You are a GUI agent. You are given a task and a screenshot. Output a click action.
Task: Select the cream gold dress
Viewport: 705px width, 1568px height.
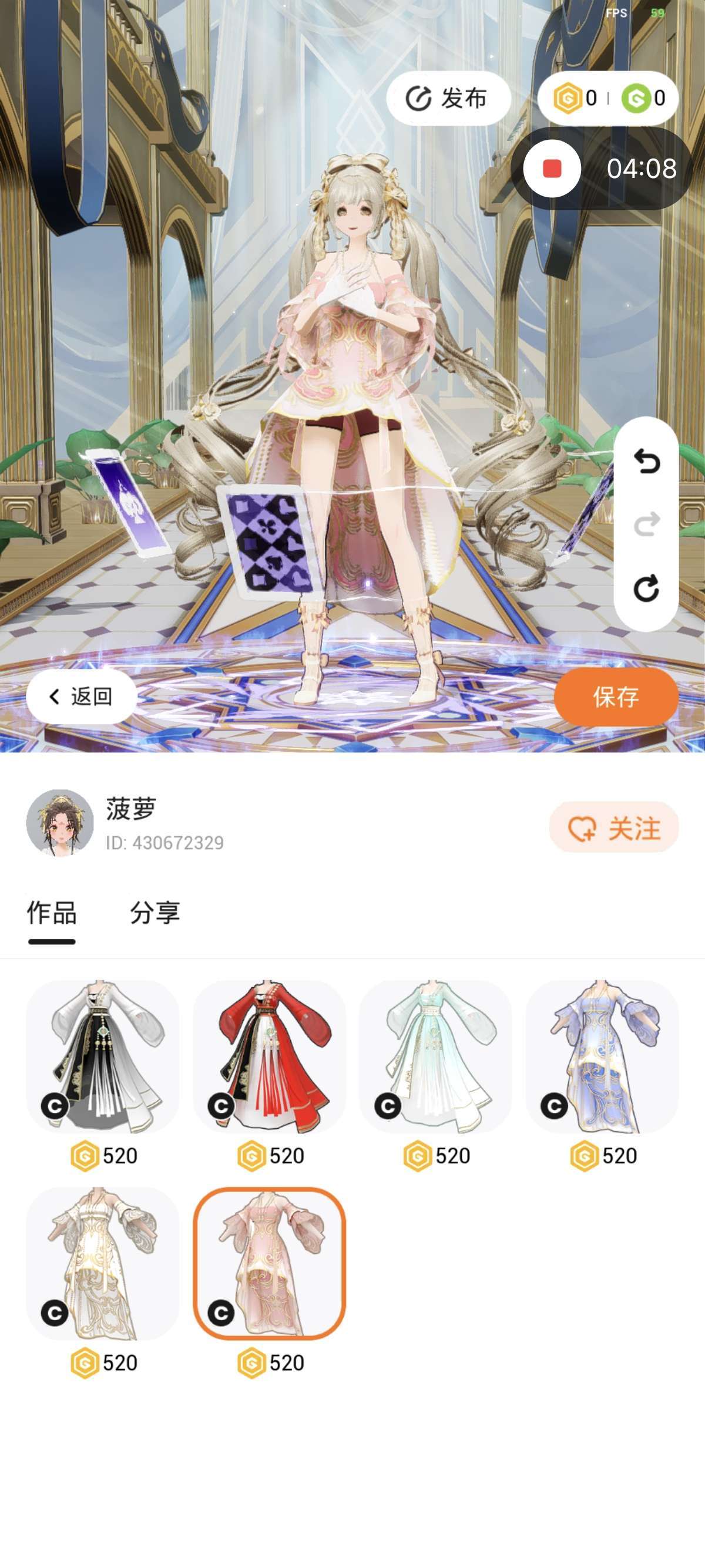(103, 1263)
